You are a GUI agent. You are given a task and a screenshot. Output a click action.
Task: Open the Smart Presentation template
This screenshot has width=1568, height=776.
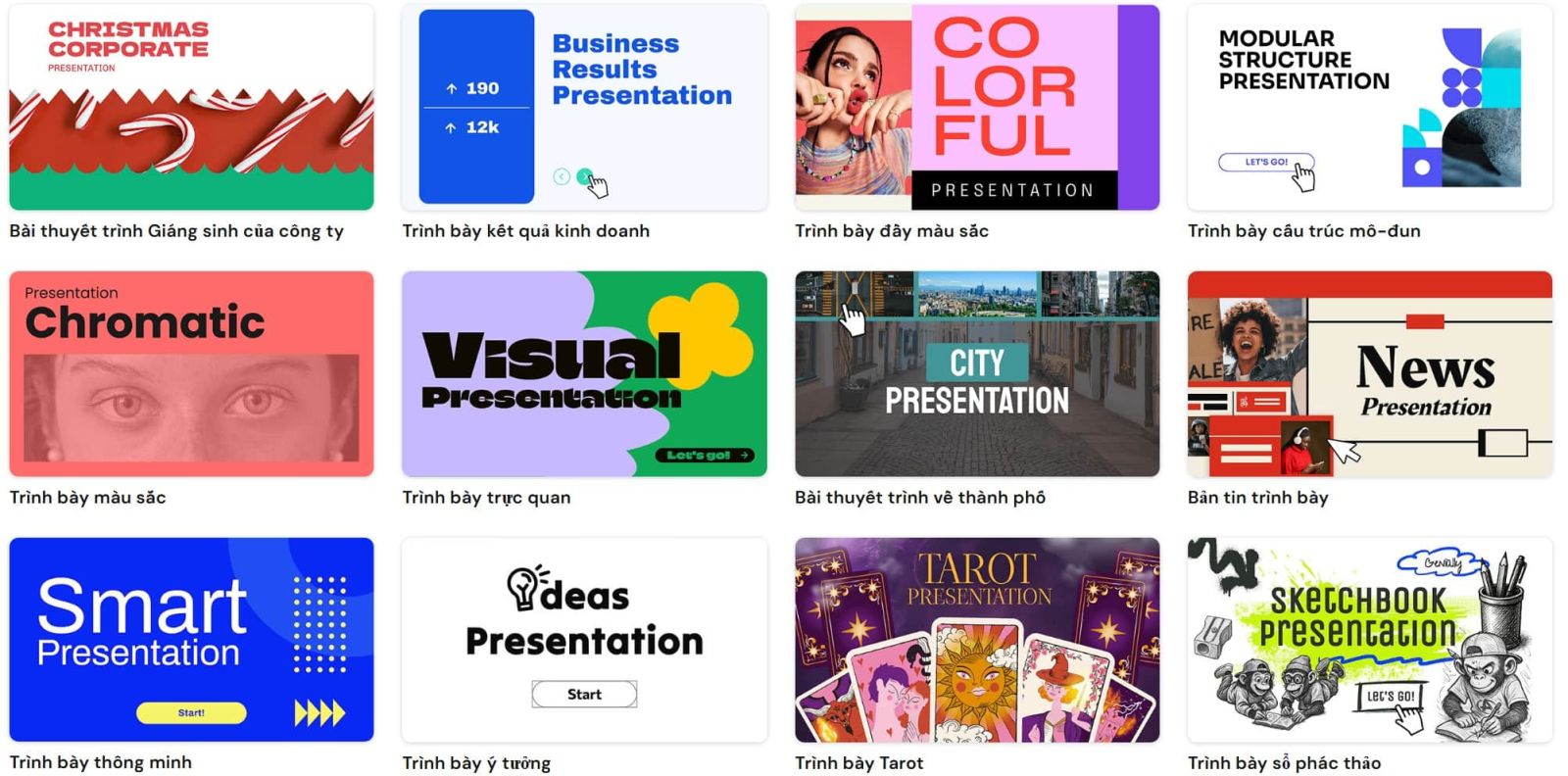pos(191,640)
